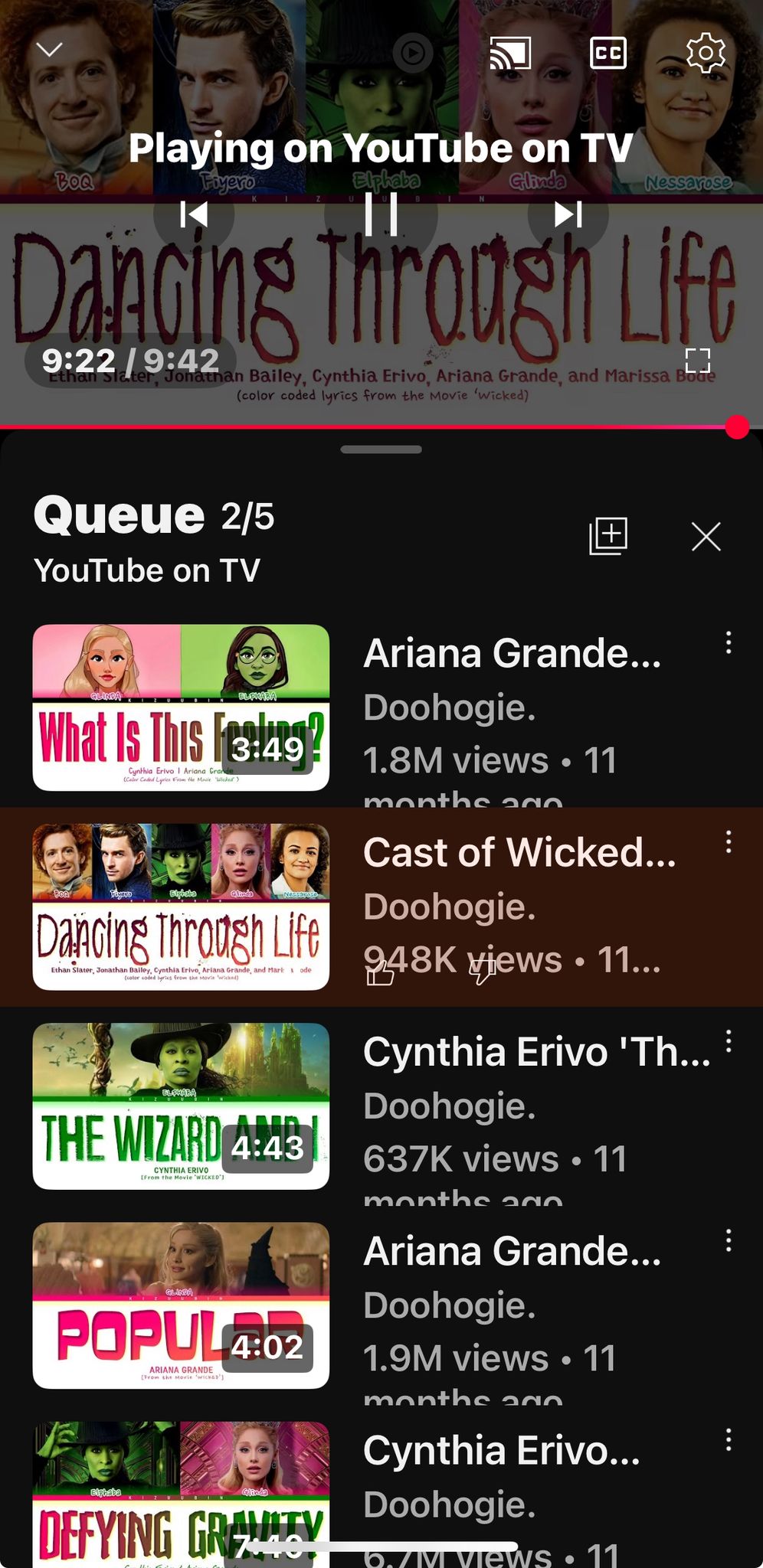Play the 'Popular' video in queue
The height and width of the screenshot is (1568, 763).
(181, 1305)
